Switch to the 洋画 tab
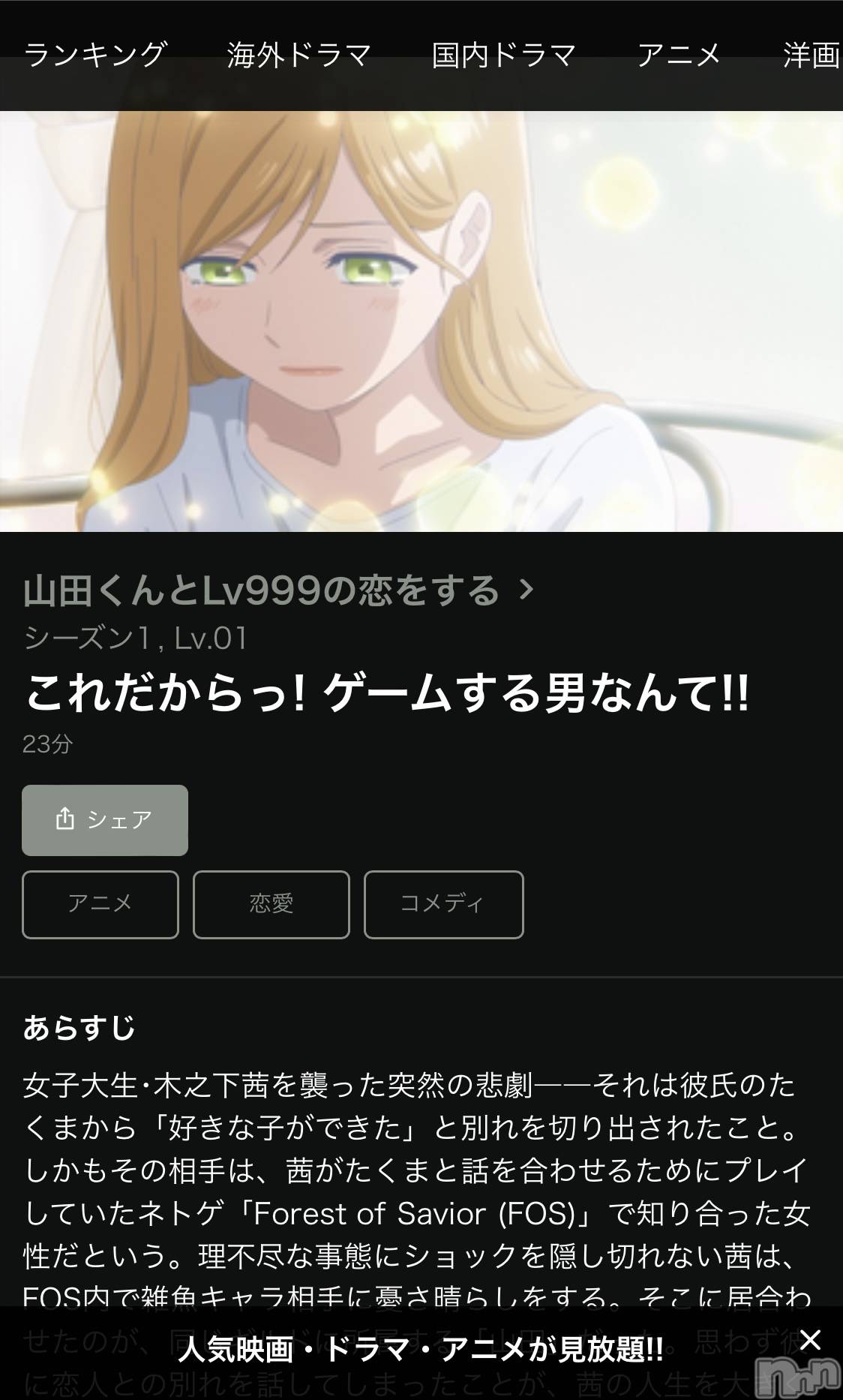 pos(811,55)
